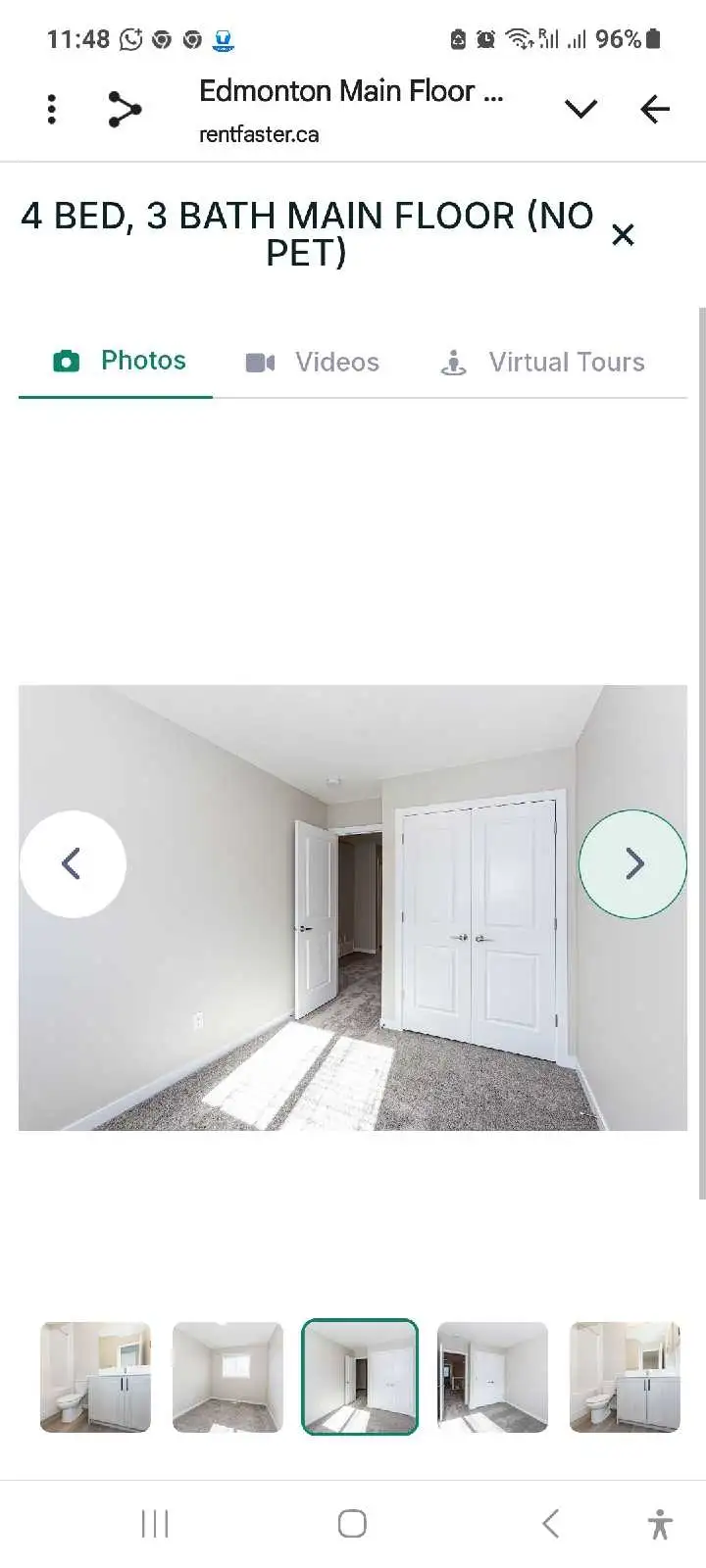Select the highlighted closet doors thumbnail
The image size is (706, 1568).
pos(360,1377)
